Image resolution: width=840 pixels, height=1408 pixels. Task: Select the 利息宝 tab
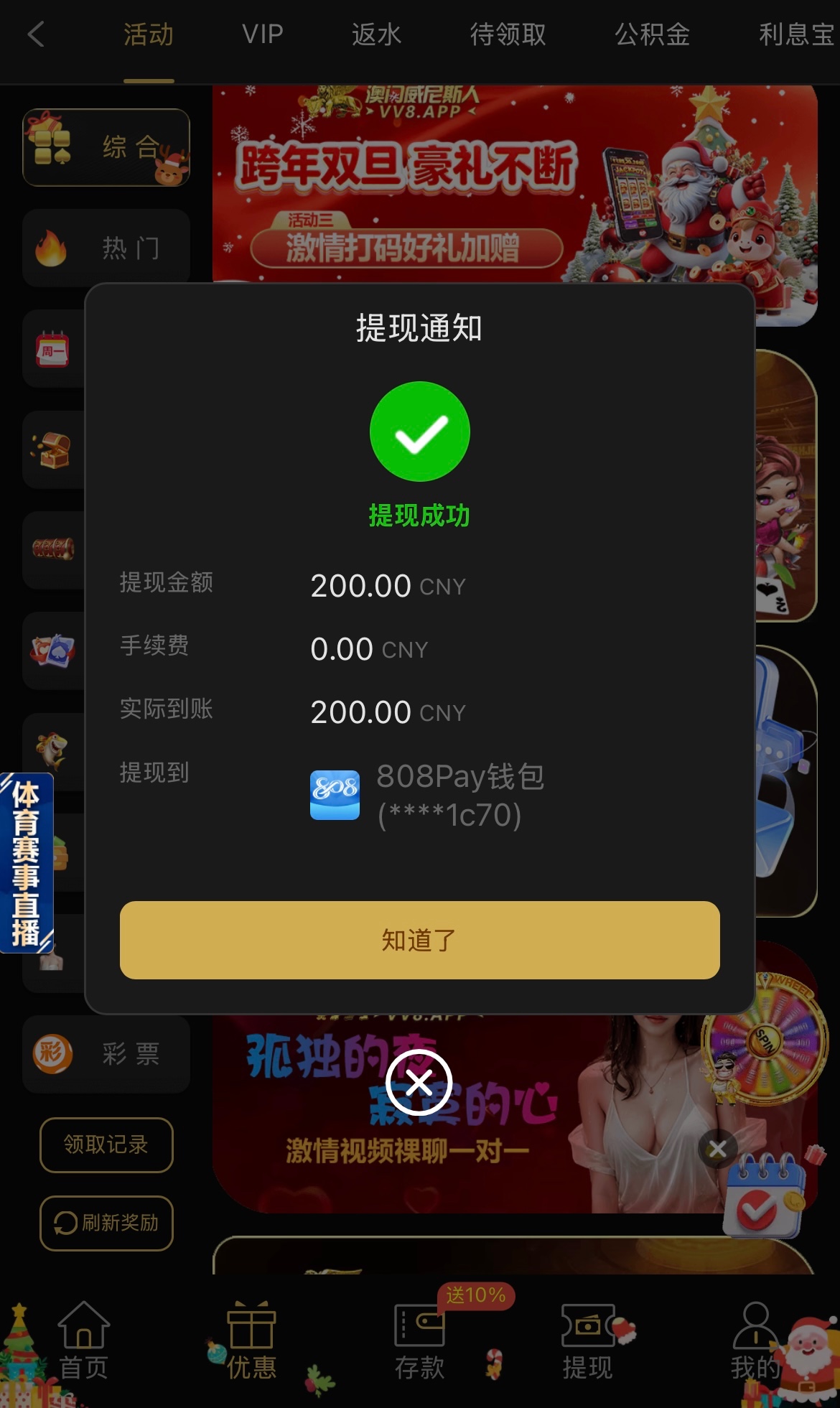(x=795, y=34)
